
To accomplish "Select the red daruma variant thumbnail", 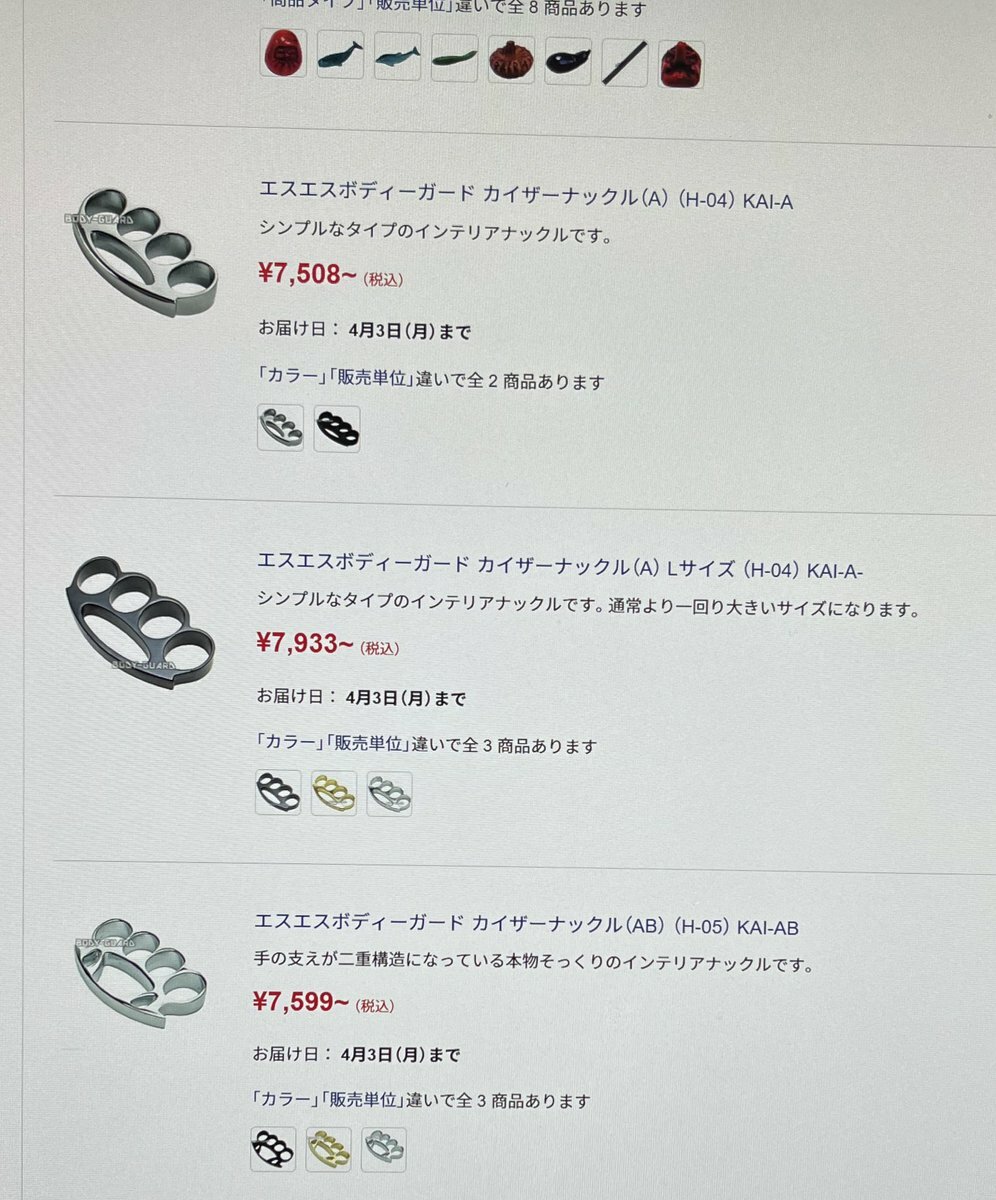I will [283, 59].
